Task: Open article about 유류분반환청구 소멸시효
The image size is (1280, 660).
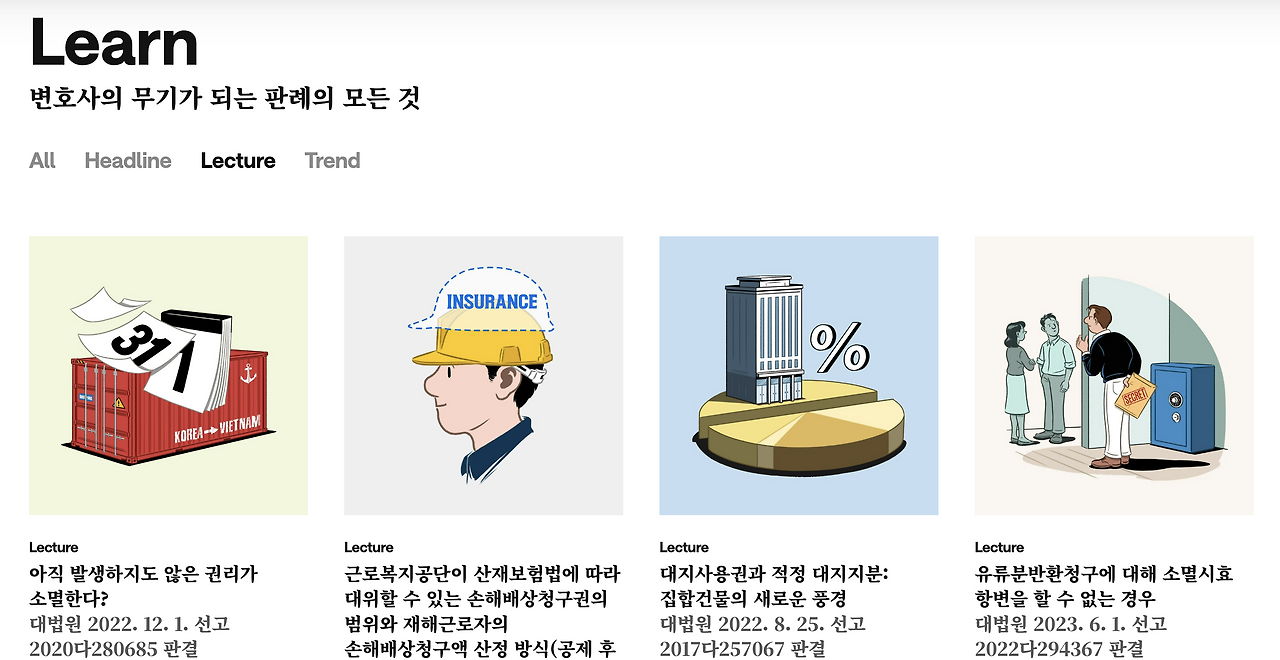Action: pyautogui.click(x=1104, y=586)
